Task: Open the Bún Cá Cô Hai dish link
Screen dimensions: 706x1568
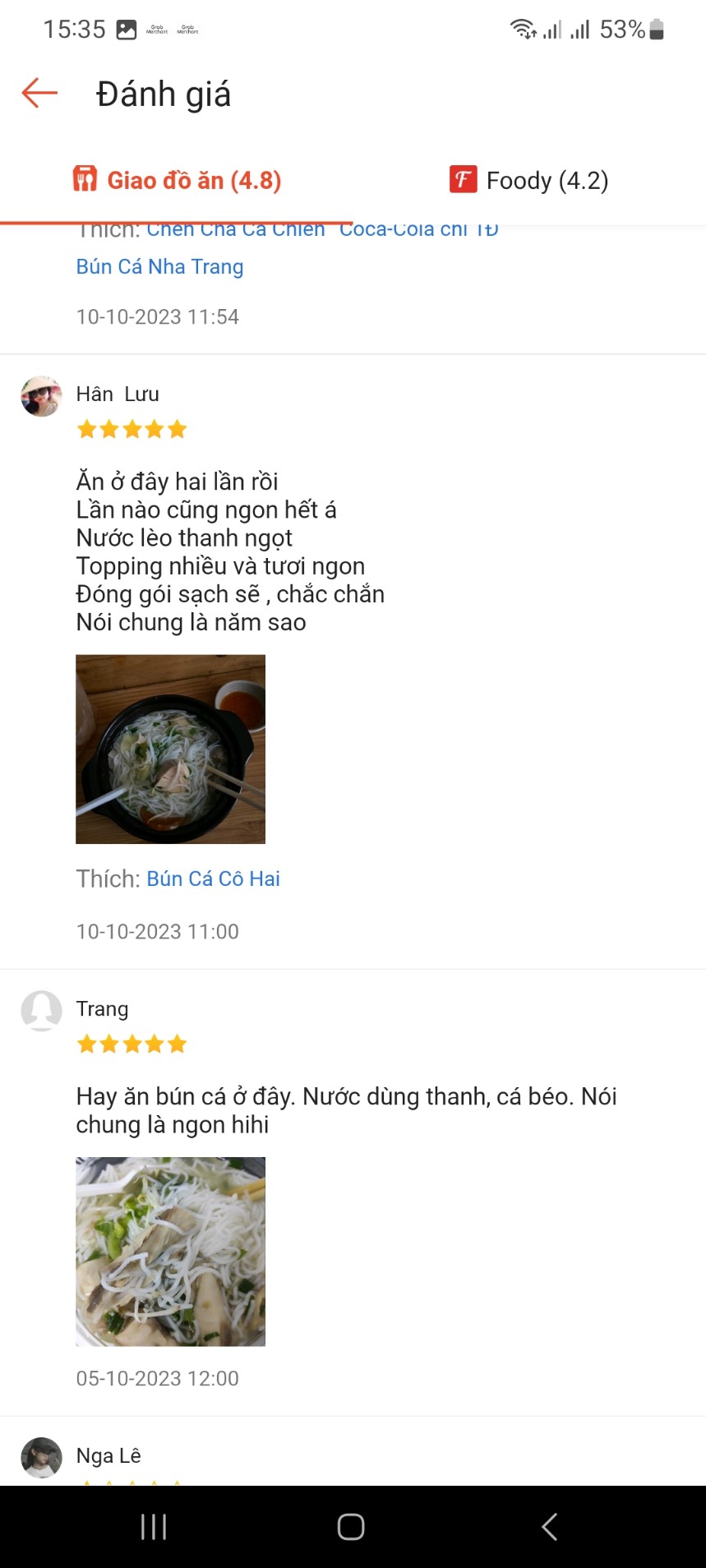Action: 213,879
